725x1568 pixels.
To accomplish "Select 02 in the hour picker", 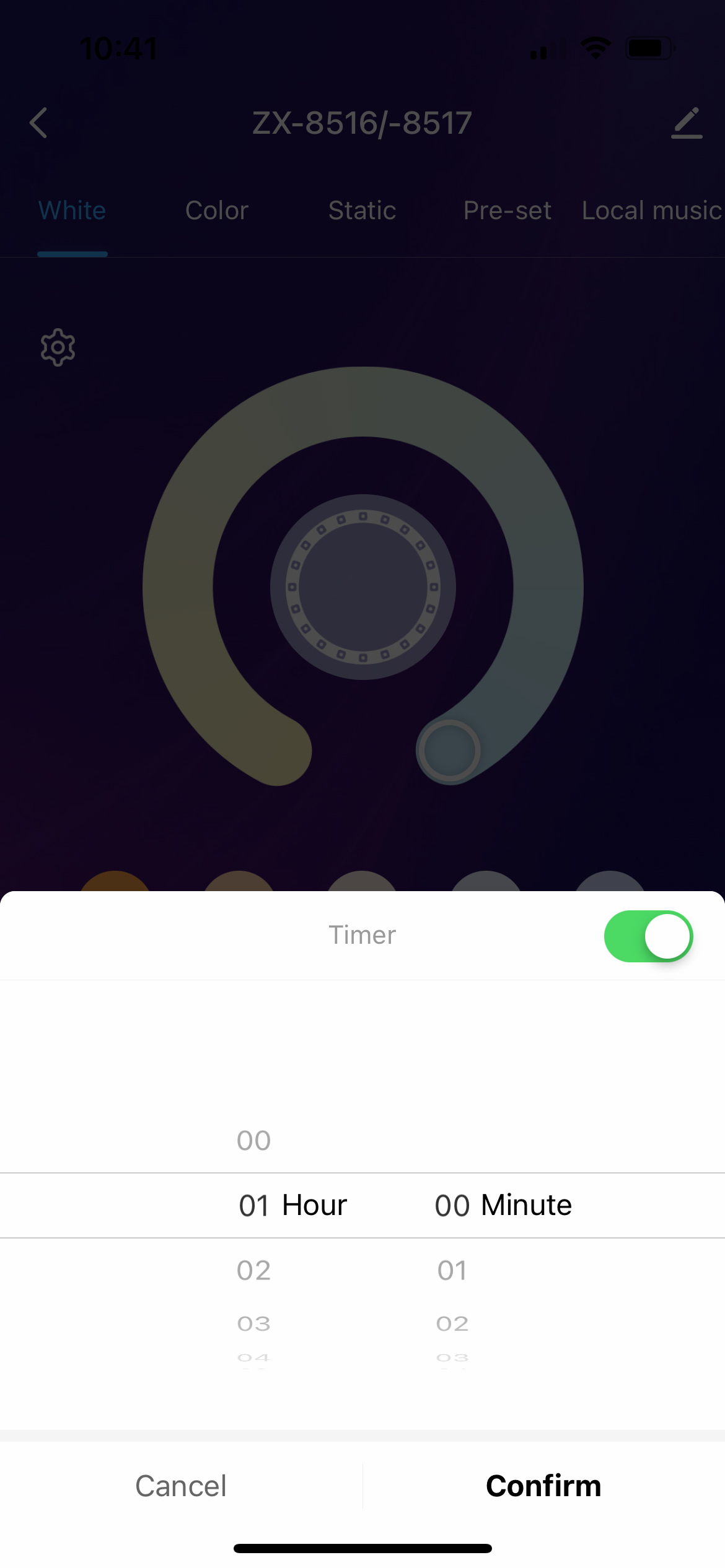I will 253,1270.
